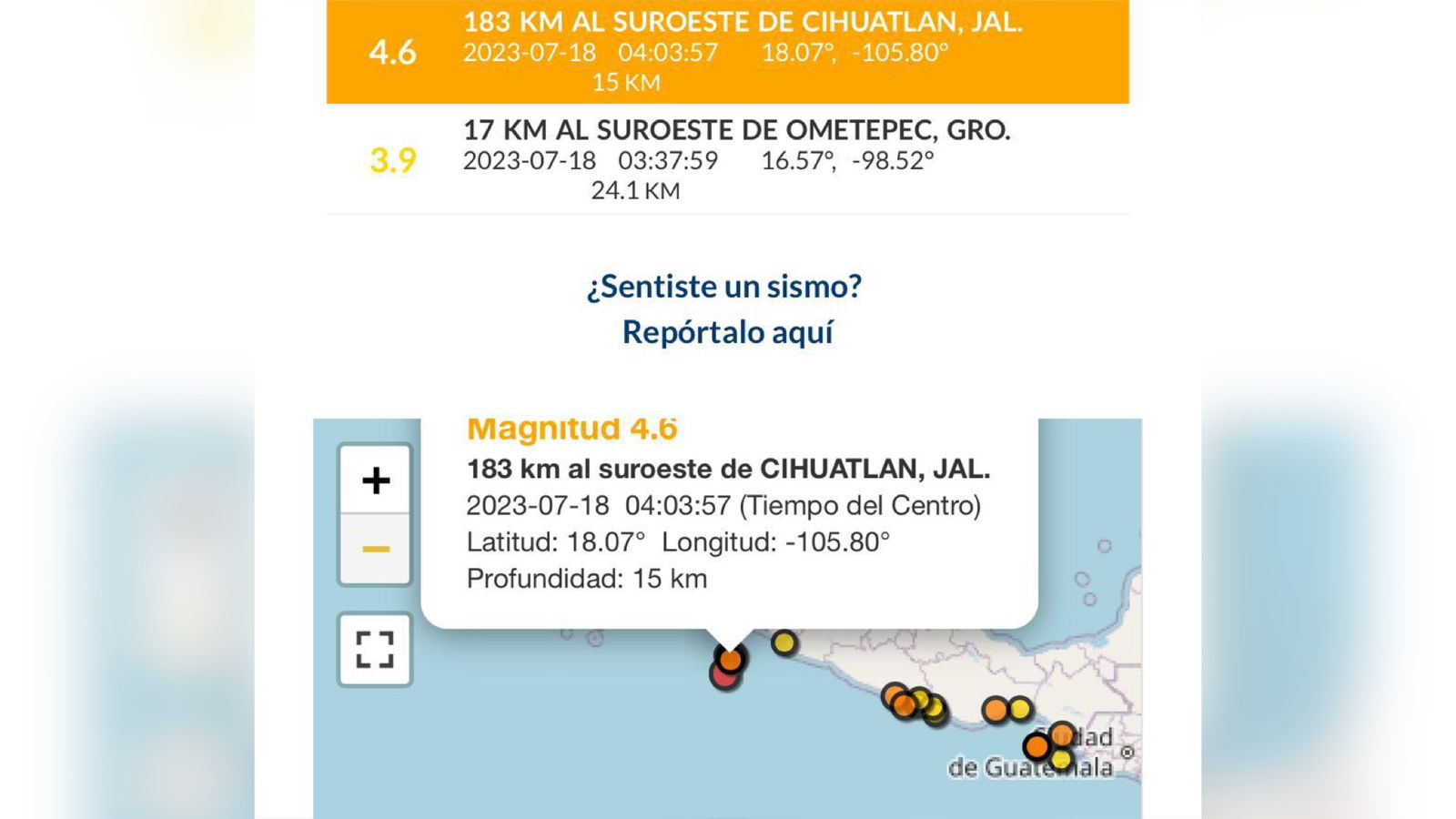Open the 3.9 Ometepec, Gro. earthquake row
The image size is (1456, 819).
coord(727,159)
